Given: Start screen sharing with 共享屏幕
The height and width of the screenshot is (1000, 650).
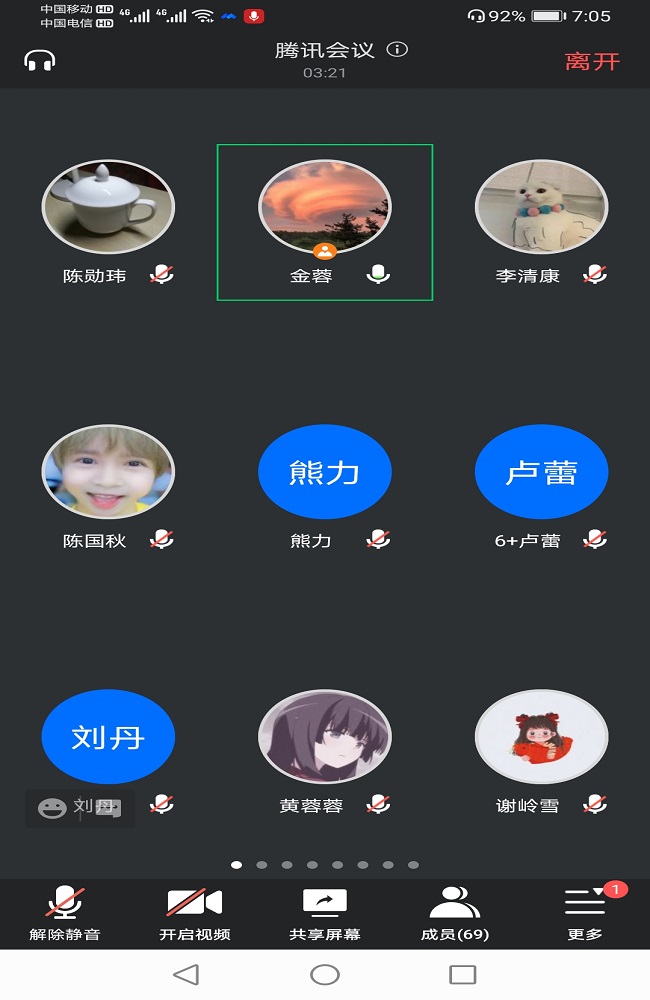Looking at the screenshot, I should pyautogui.click(x=324, y=912).
